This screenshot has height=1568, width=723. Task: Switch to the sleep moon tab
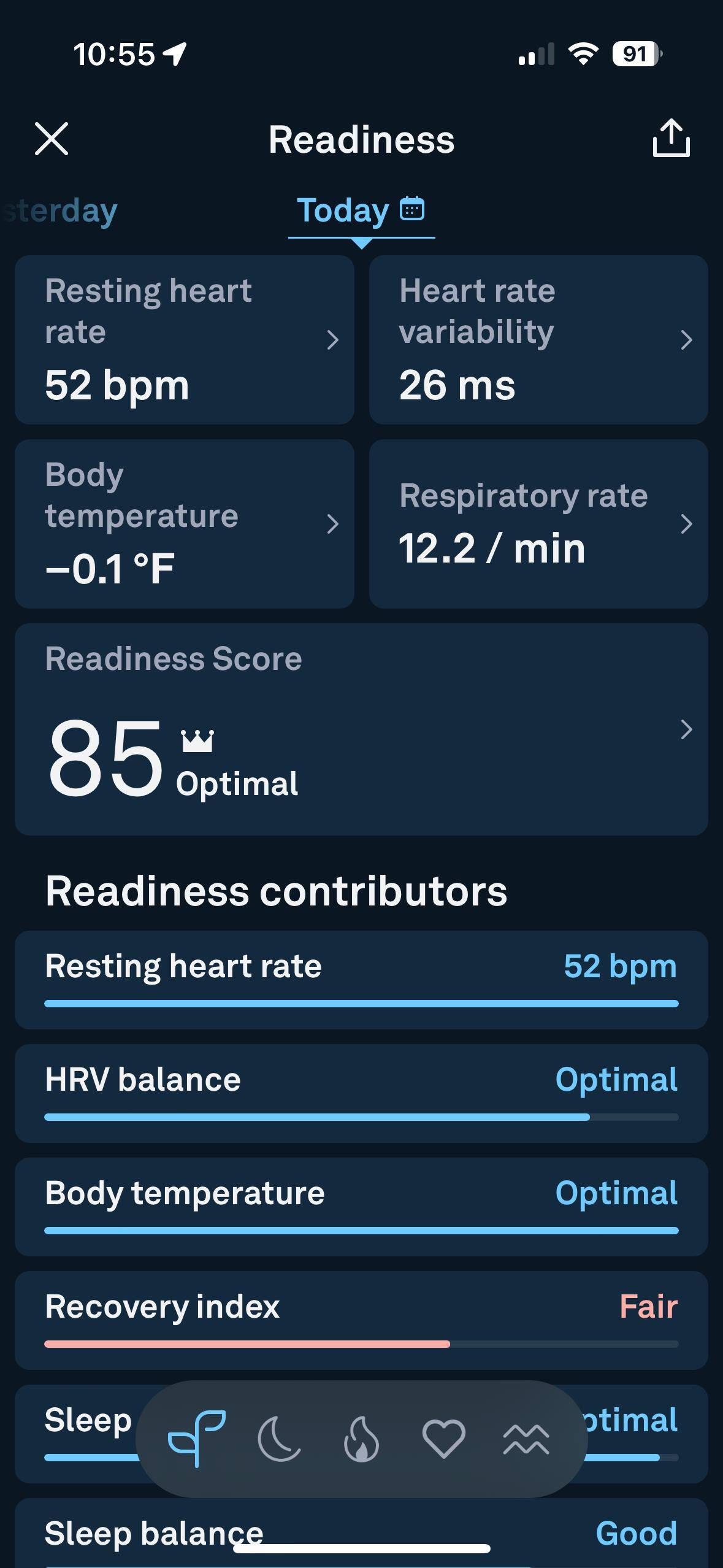point(279,1439)
